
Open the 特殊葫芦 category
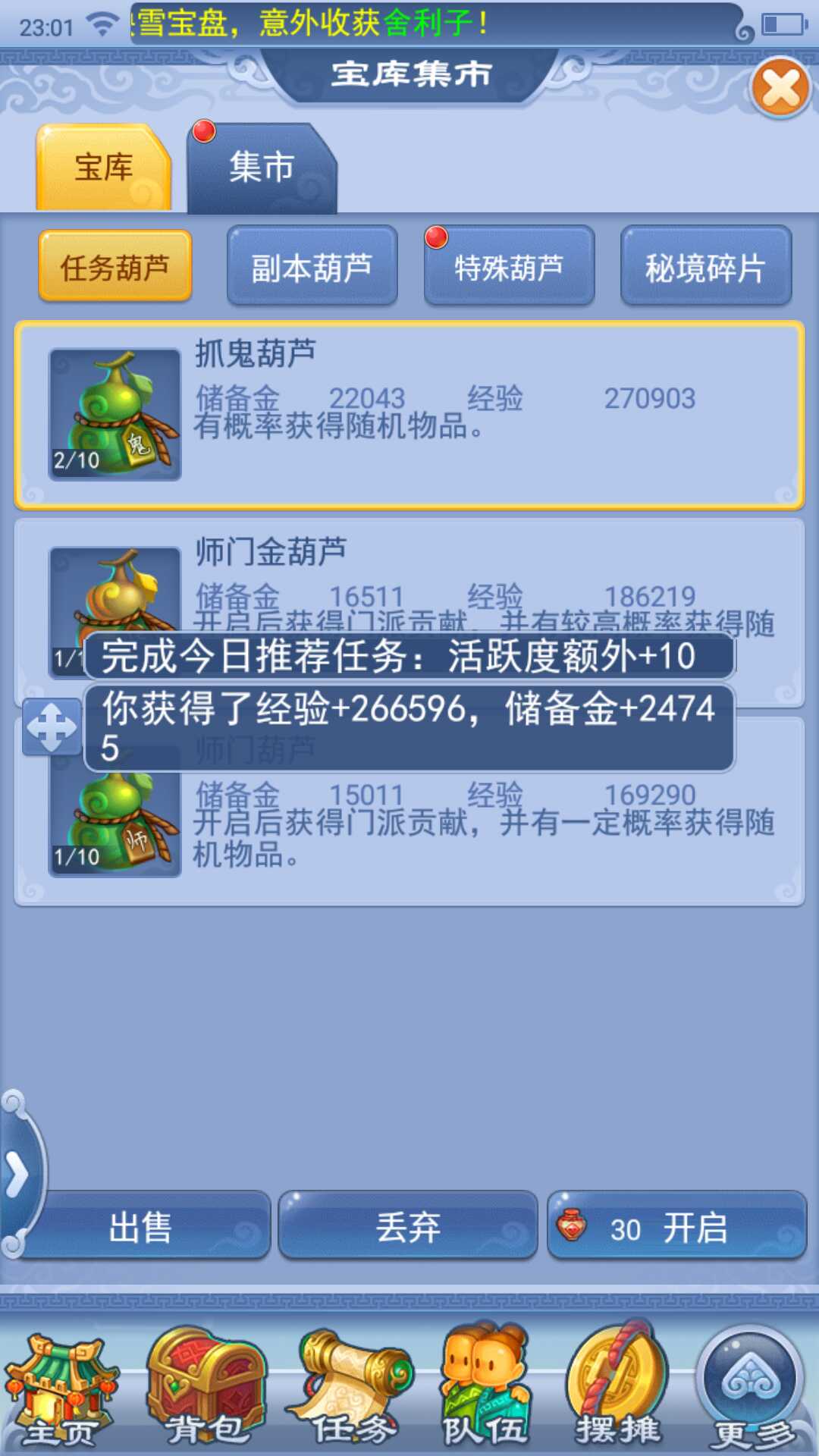[509, 267]
